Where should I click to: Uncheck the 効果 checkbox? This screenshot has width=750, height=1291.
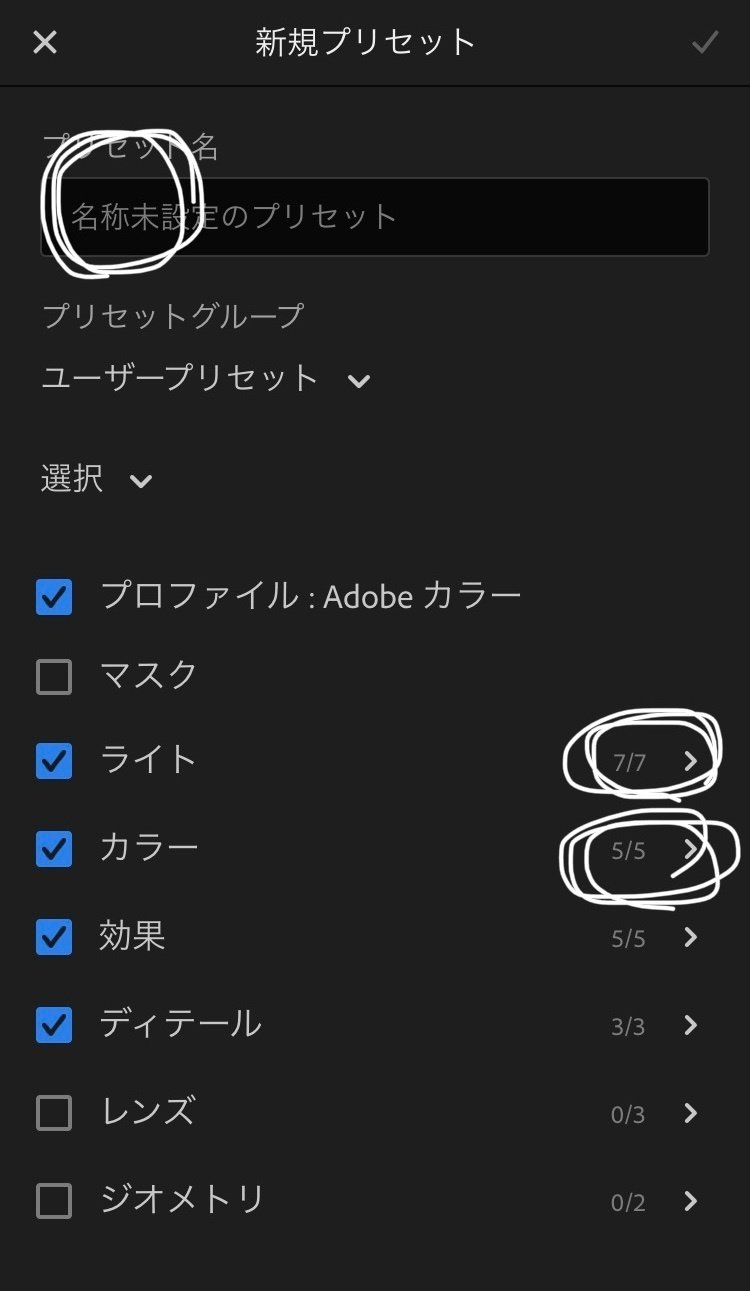[54, 937]
